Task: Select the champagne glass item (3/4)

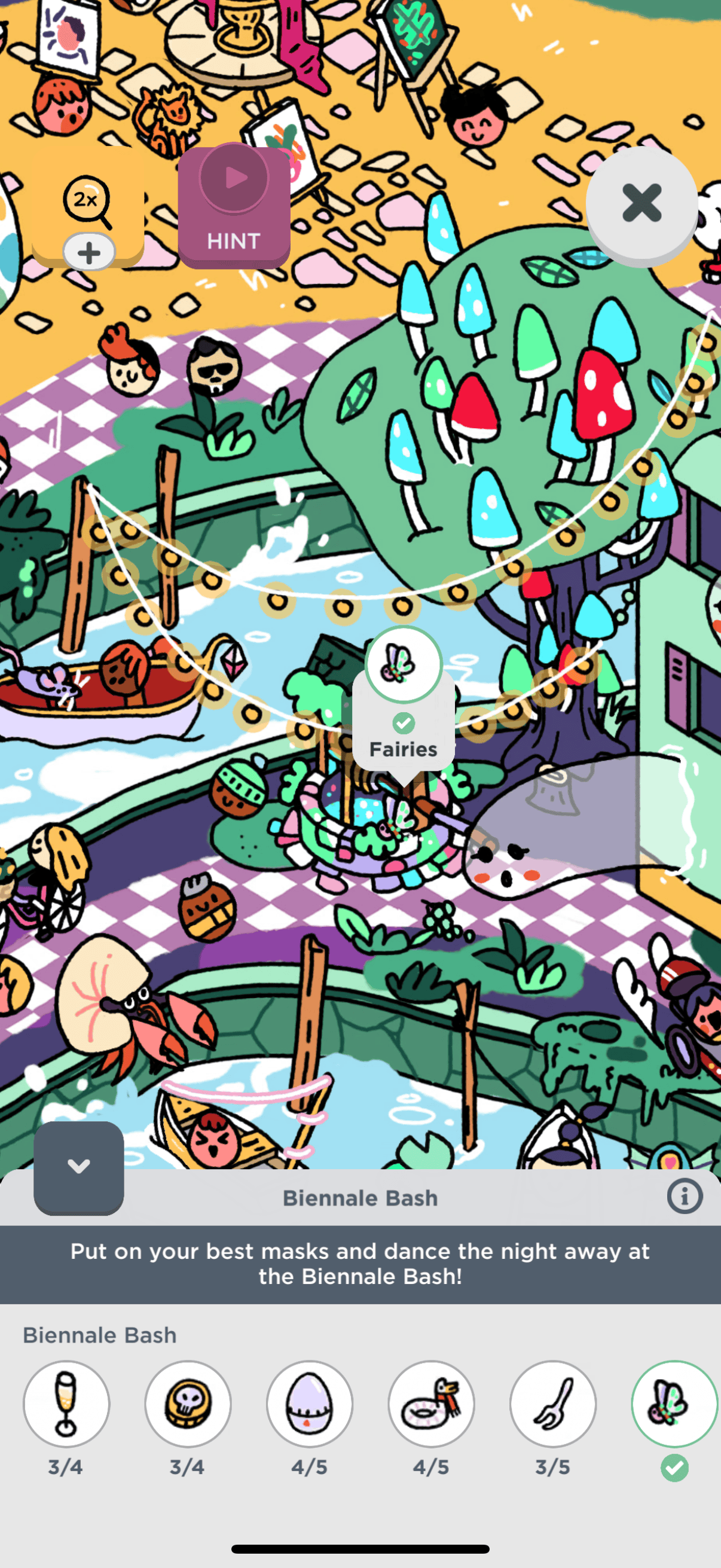Action: (x=66, y=1403)
